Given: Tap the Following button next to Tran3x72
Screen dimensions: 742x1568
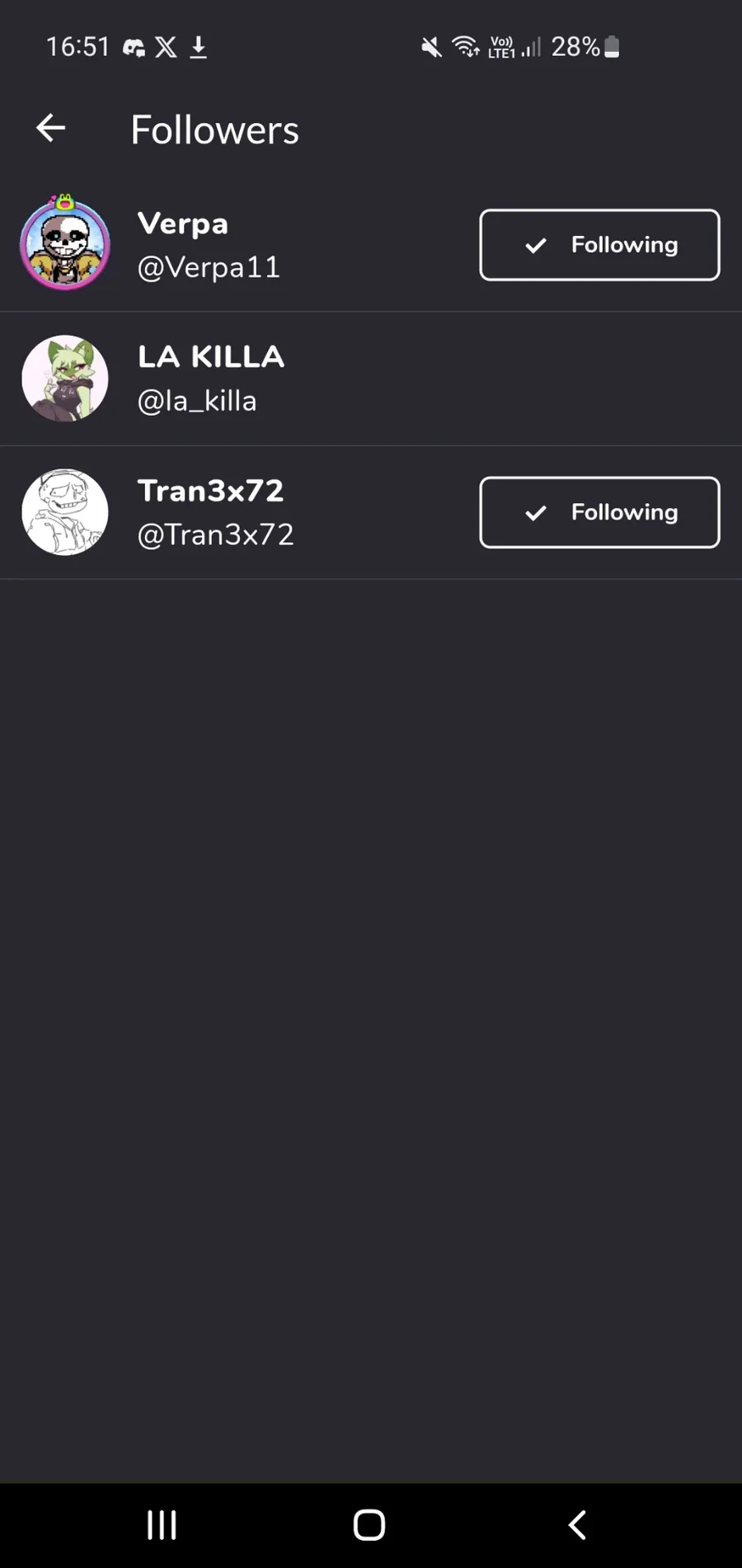Looking at the screenshot, I should [599, 512].
